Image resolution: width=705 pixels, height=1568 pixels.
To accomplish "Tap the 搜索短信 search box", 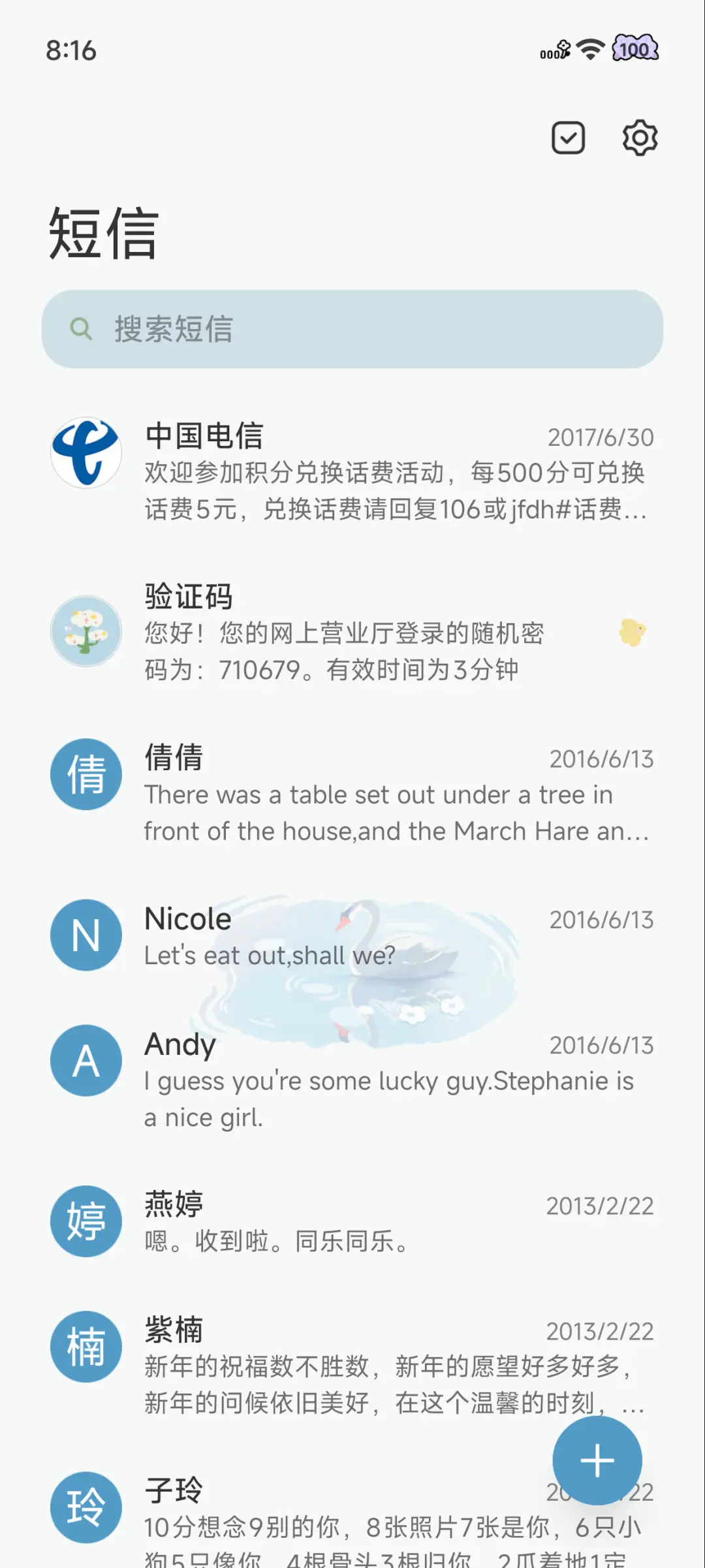I will (352, 329).
